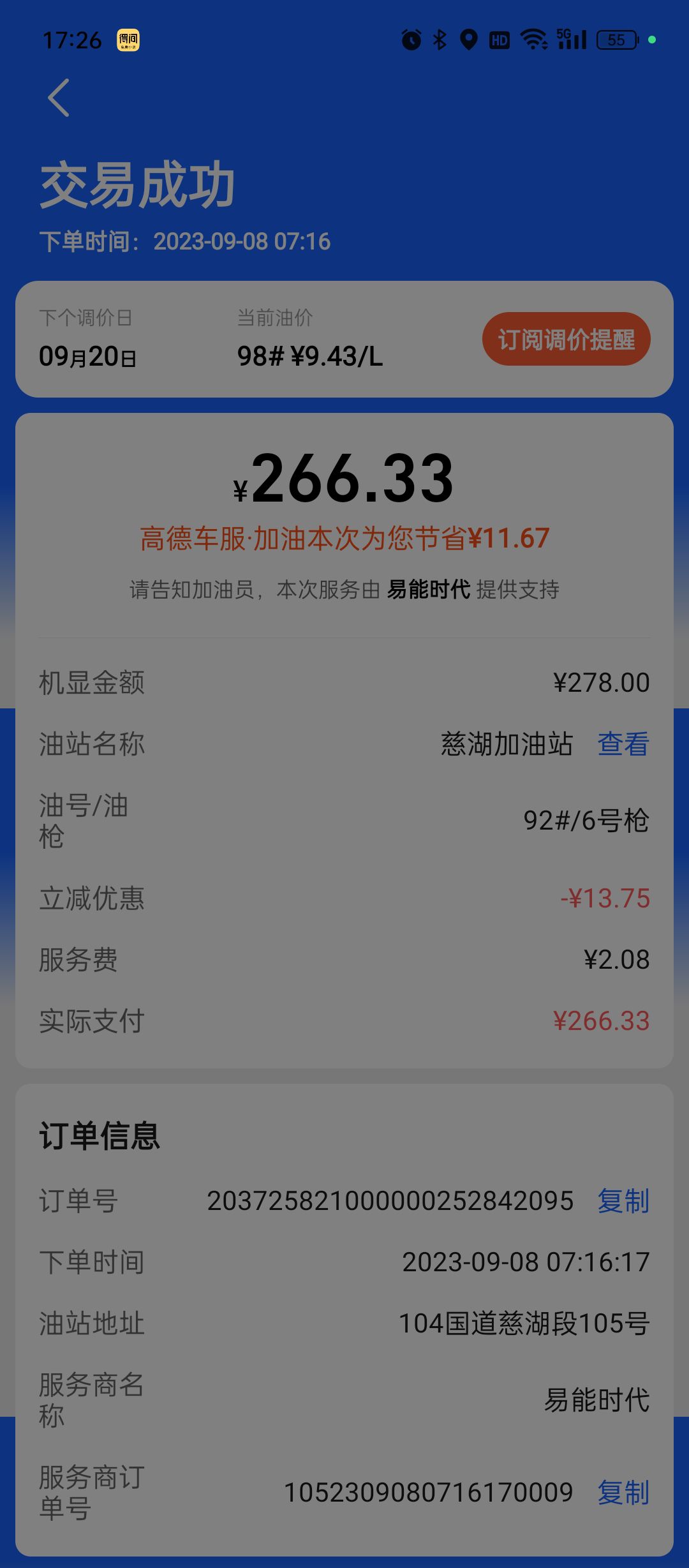Subscribe to price adjustment reminders (订阅调价提醒)
Image resolution: width=689 pixels, height=1568 pixels.
[566, 340]
